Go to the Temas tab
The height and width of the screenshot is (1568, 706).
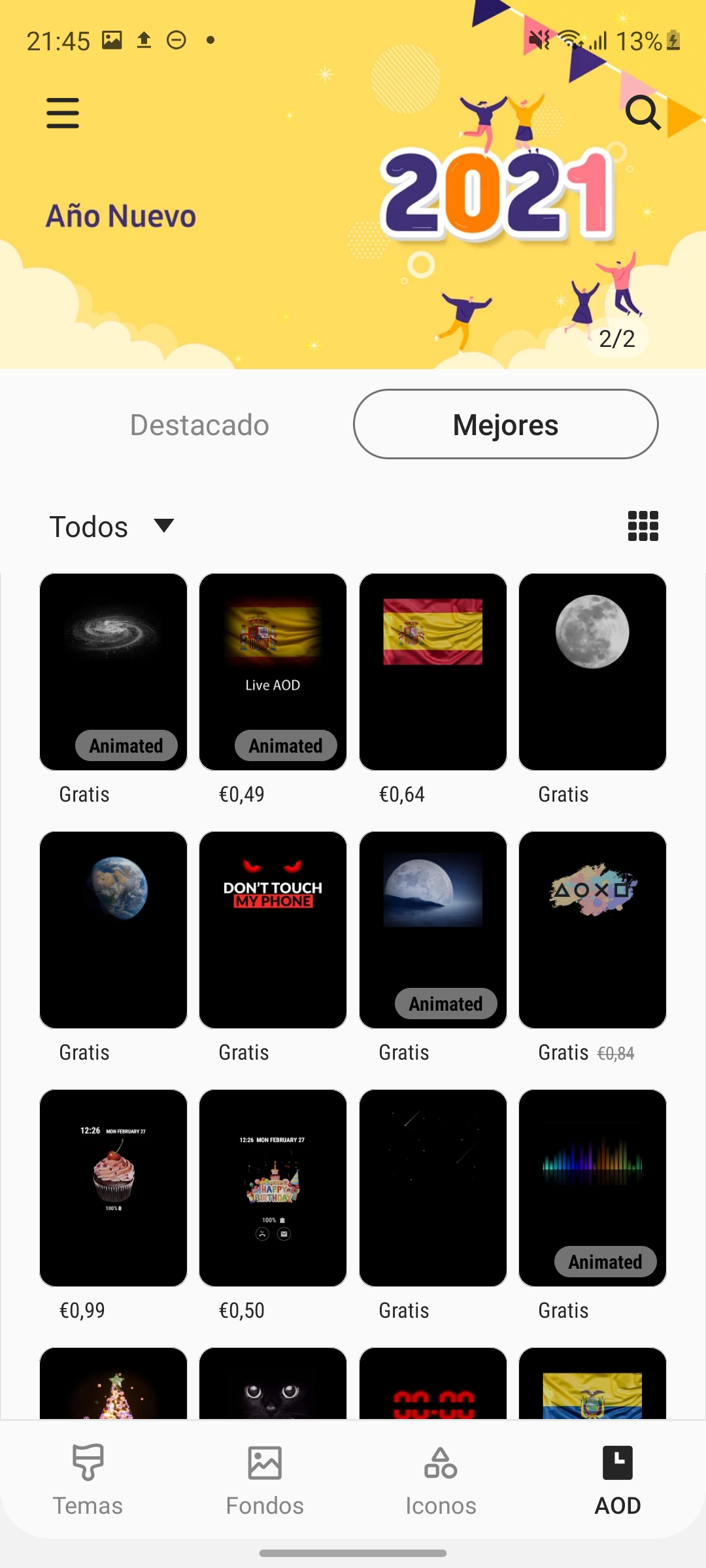click(88, 1480)
